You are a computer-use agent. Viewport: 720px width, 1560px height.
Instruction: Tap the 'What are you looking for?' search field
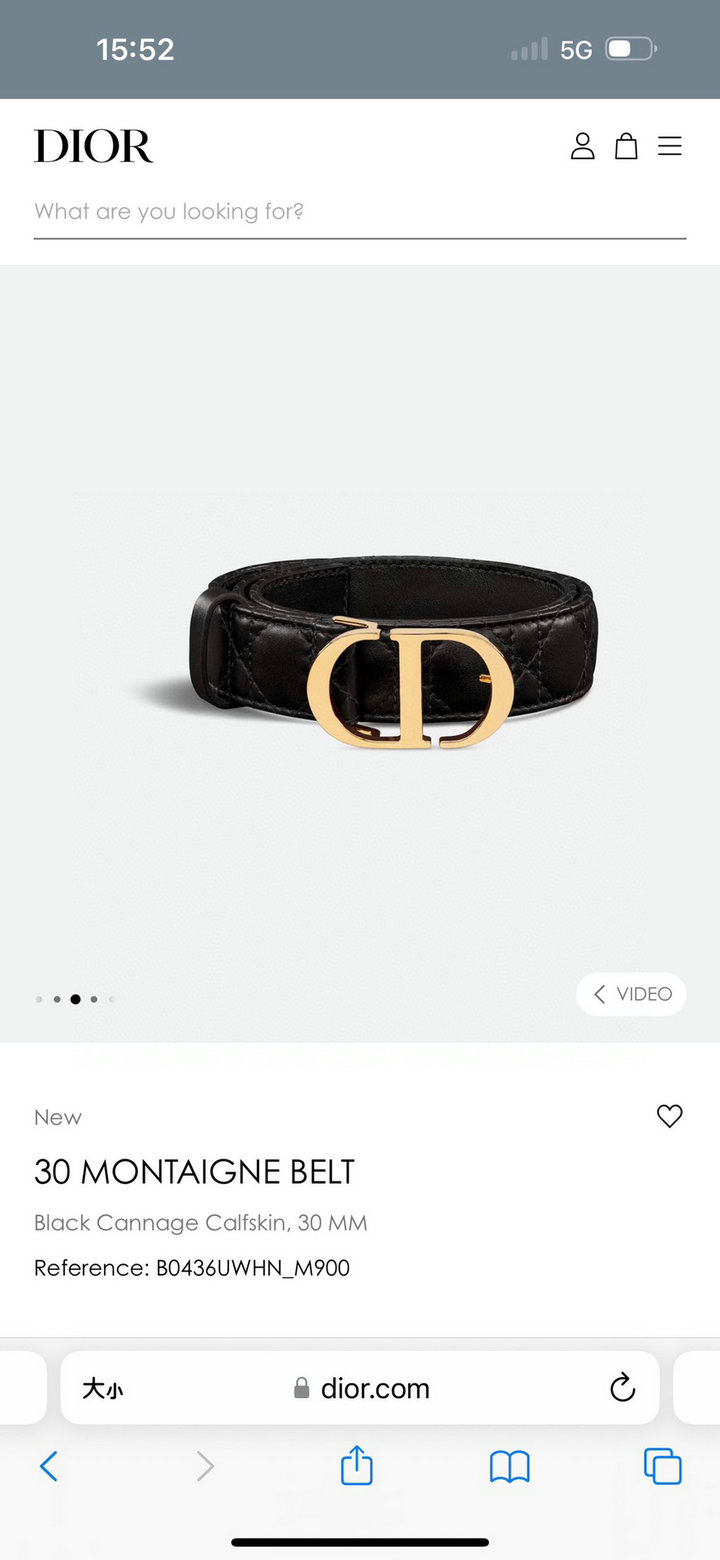(x=360, y=212)
